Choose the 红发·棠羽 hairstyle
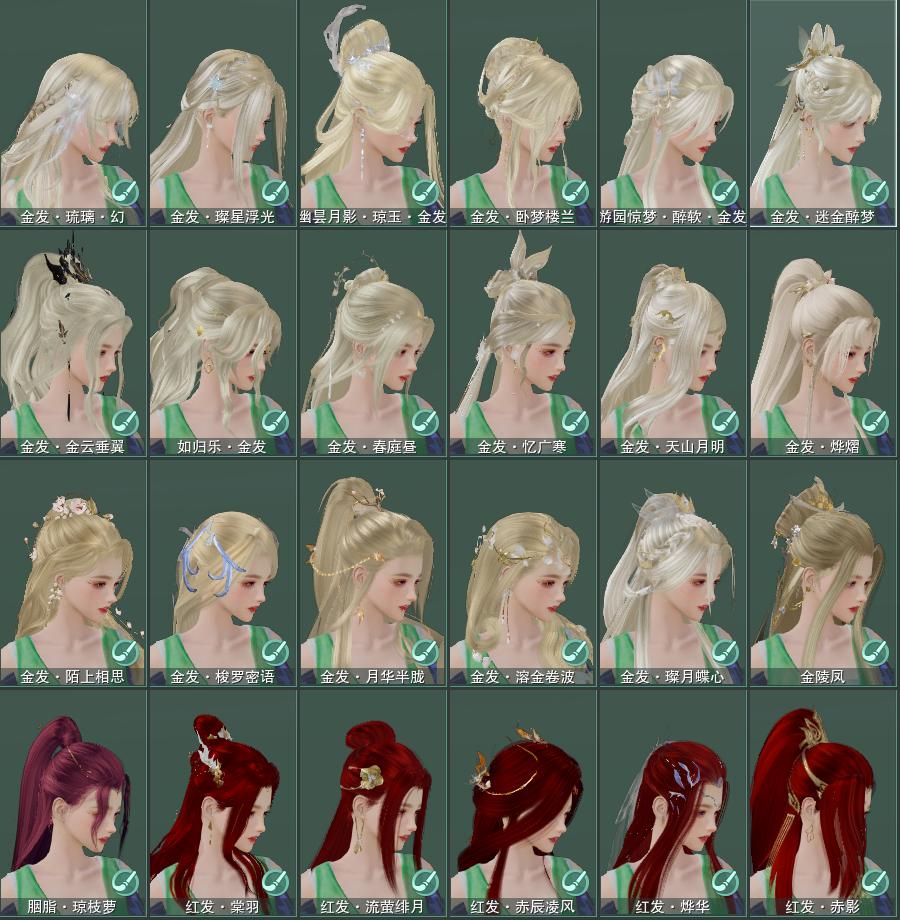 click(x=223, y=805)
